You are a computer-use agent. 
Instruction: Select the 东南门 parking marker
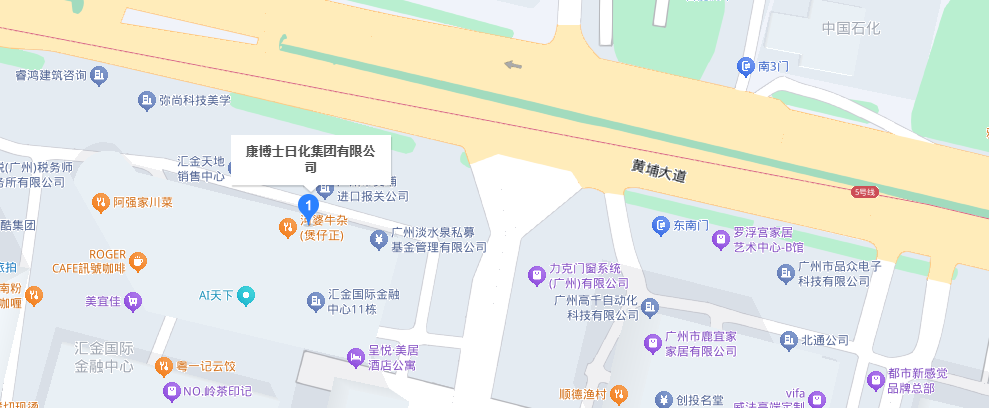click(x=661, y=225)
